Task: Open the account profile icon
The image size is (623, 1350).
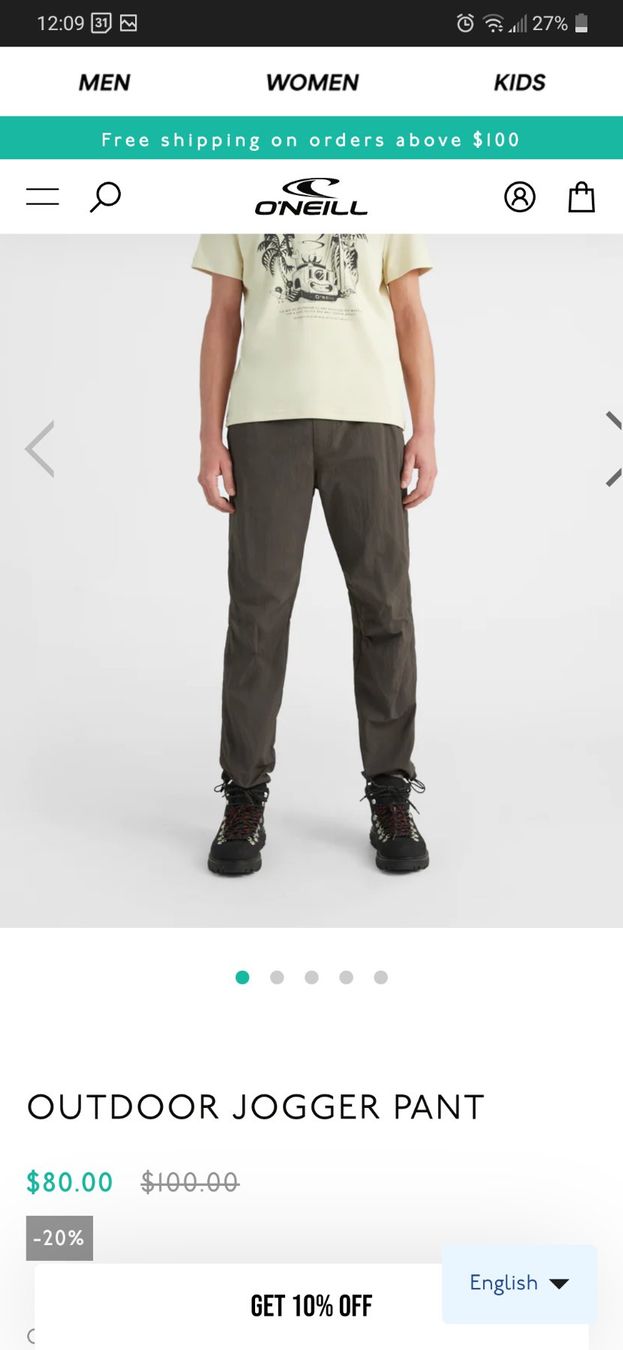Action: click(520, 196)
